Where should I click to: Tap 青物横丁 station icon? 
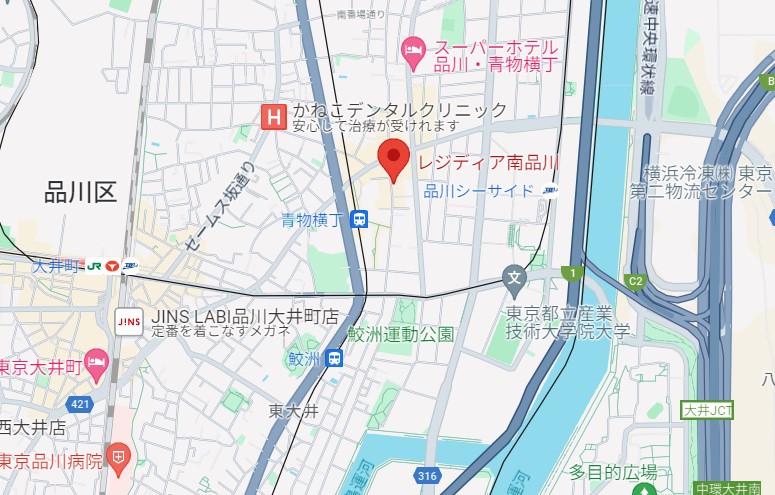tap(360, 219)
